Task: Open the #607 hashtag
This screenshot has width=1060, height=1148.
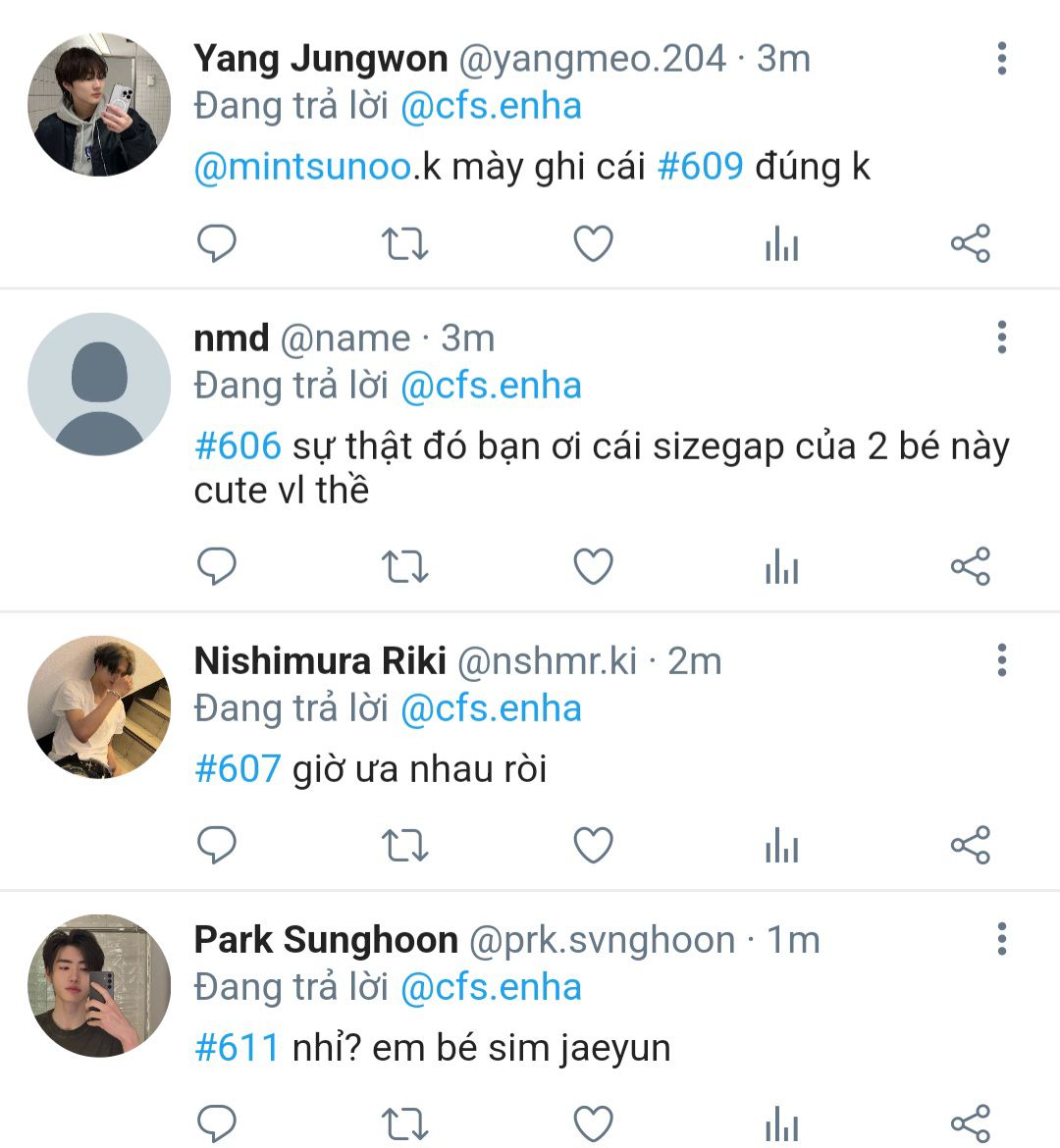Action: coord(238,768)
